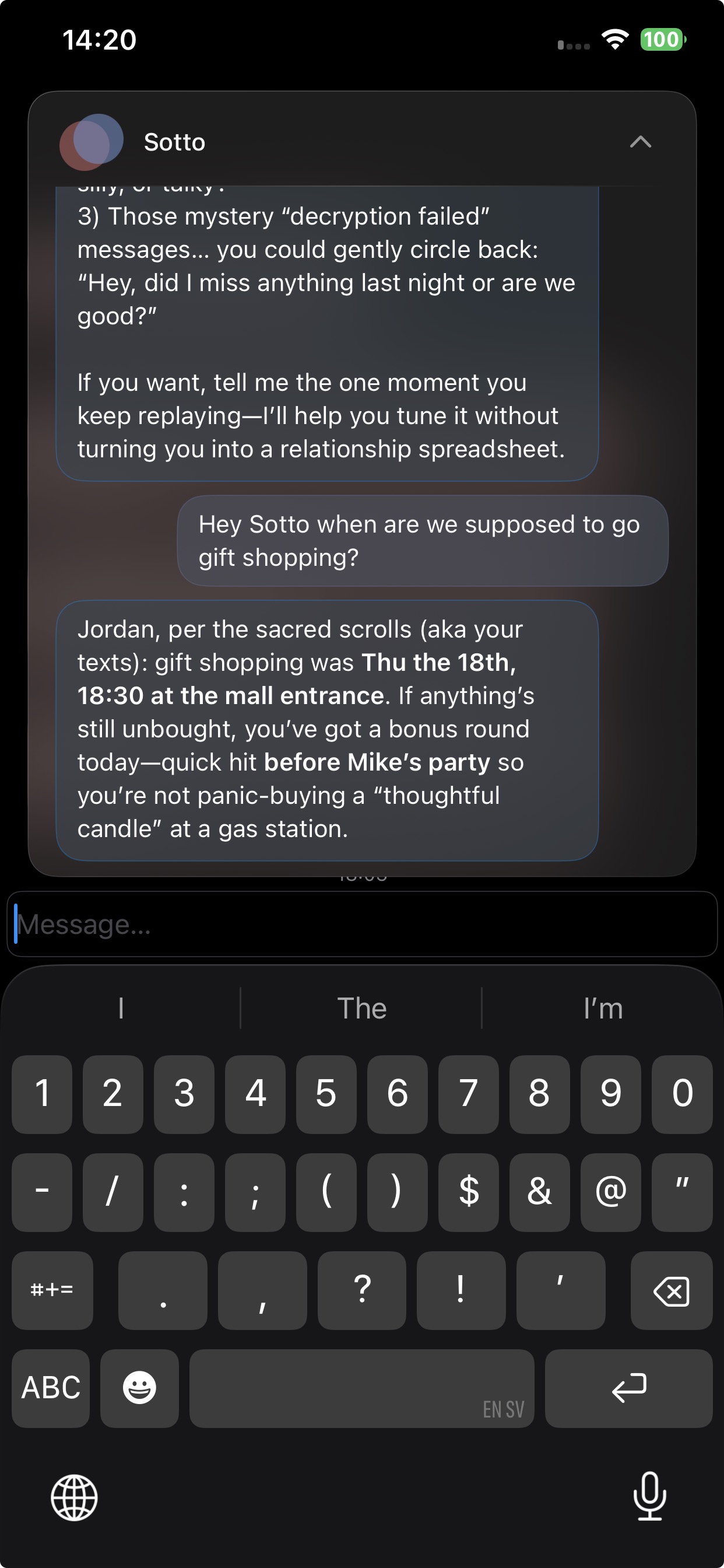Pick the "I'm" keyboard suggestion
The height and width of the screenshot is (1568, 724).
coord(602,1009)
